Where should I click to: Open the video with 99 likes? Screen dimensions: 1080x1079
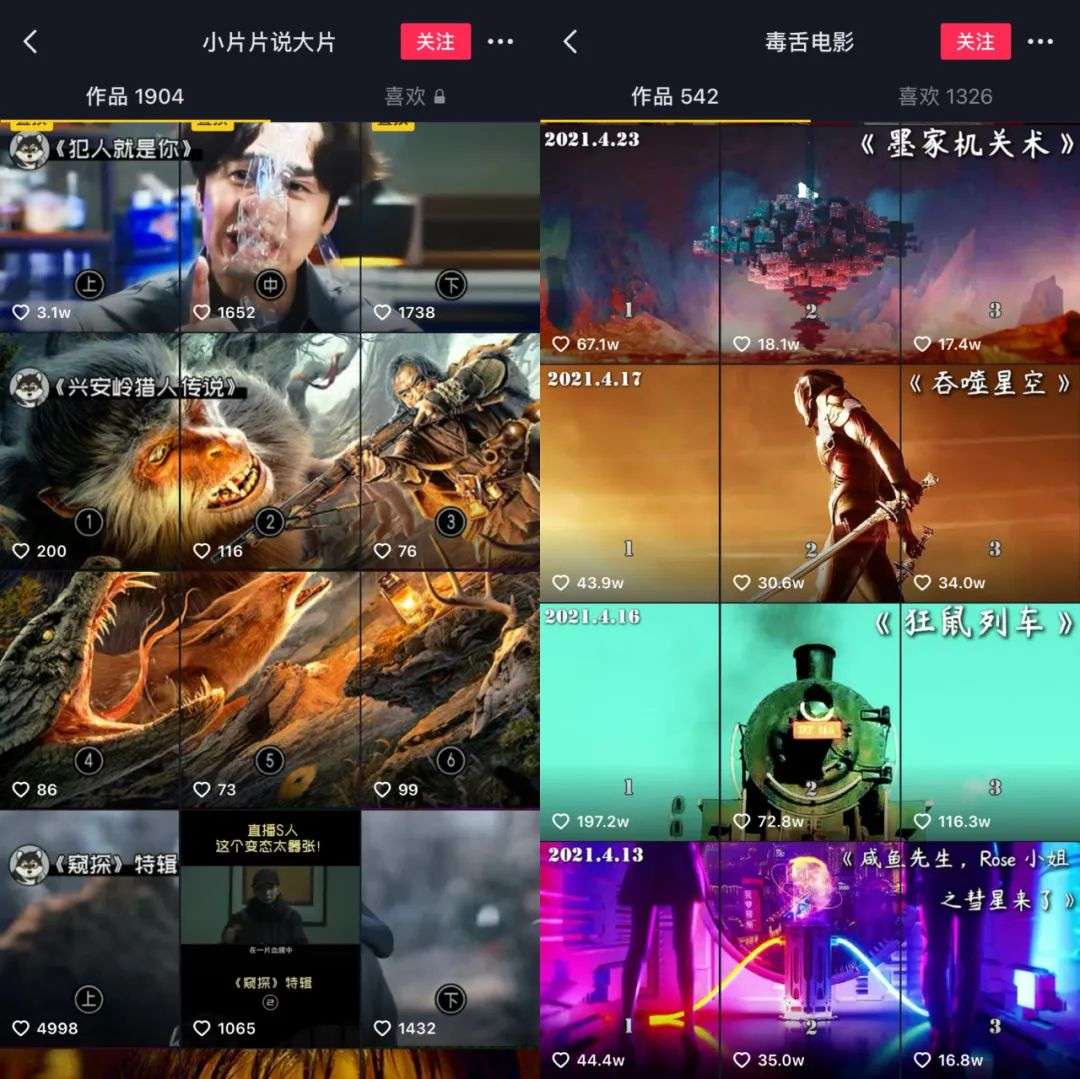tap(450, 690)
